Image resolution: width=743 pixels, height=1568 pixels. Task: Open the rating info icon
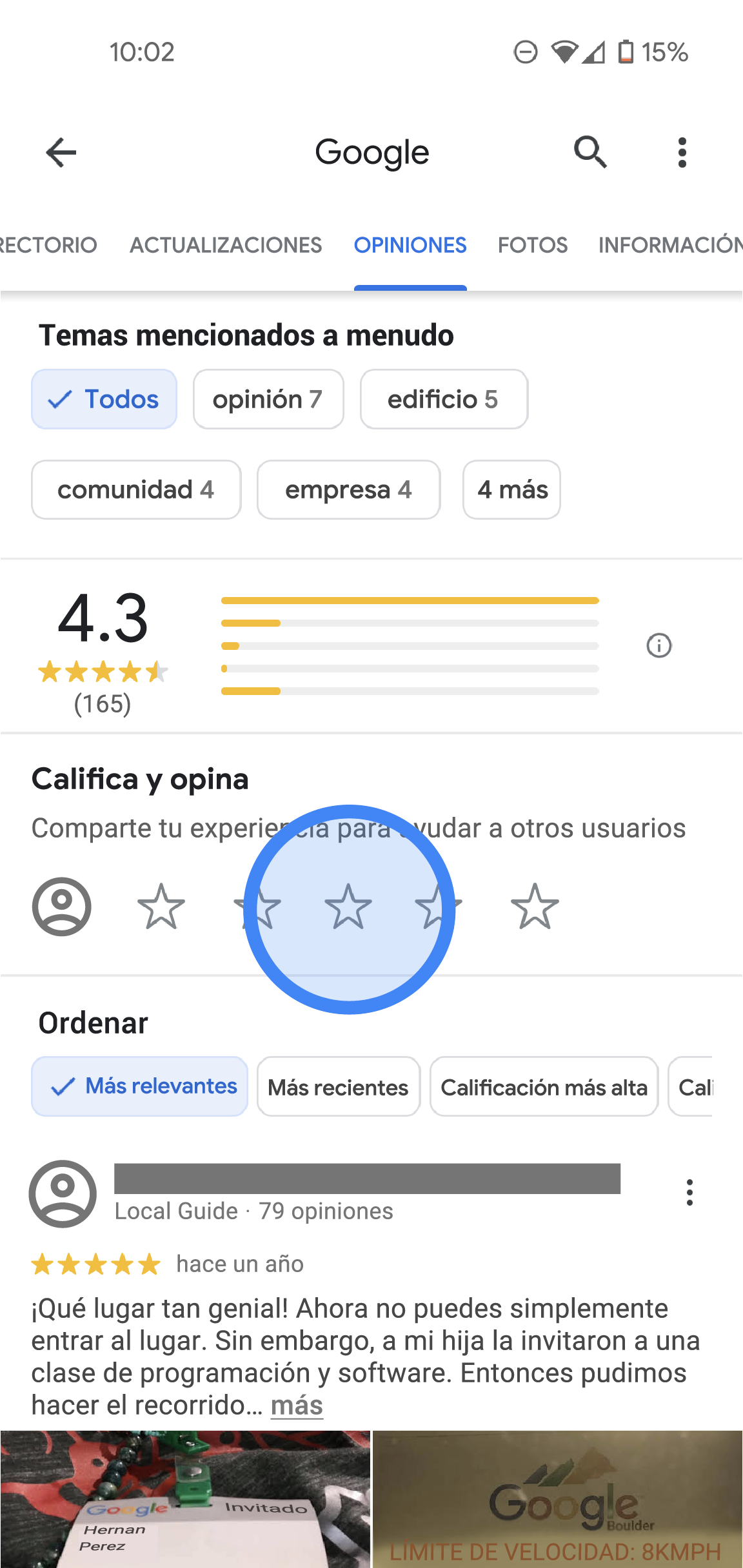[x=659, y=645]
